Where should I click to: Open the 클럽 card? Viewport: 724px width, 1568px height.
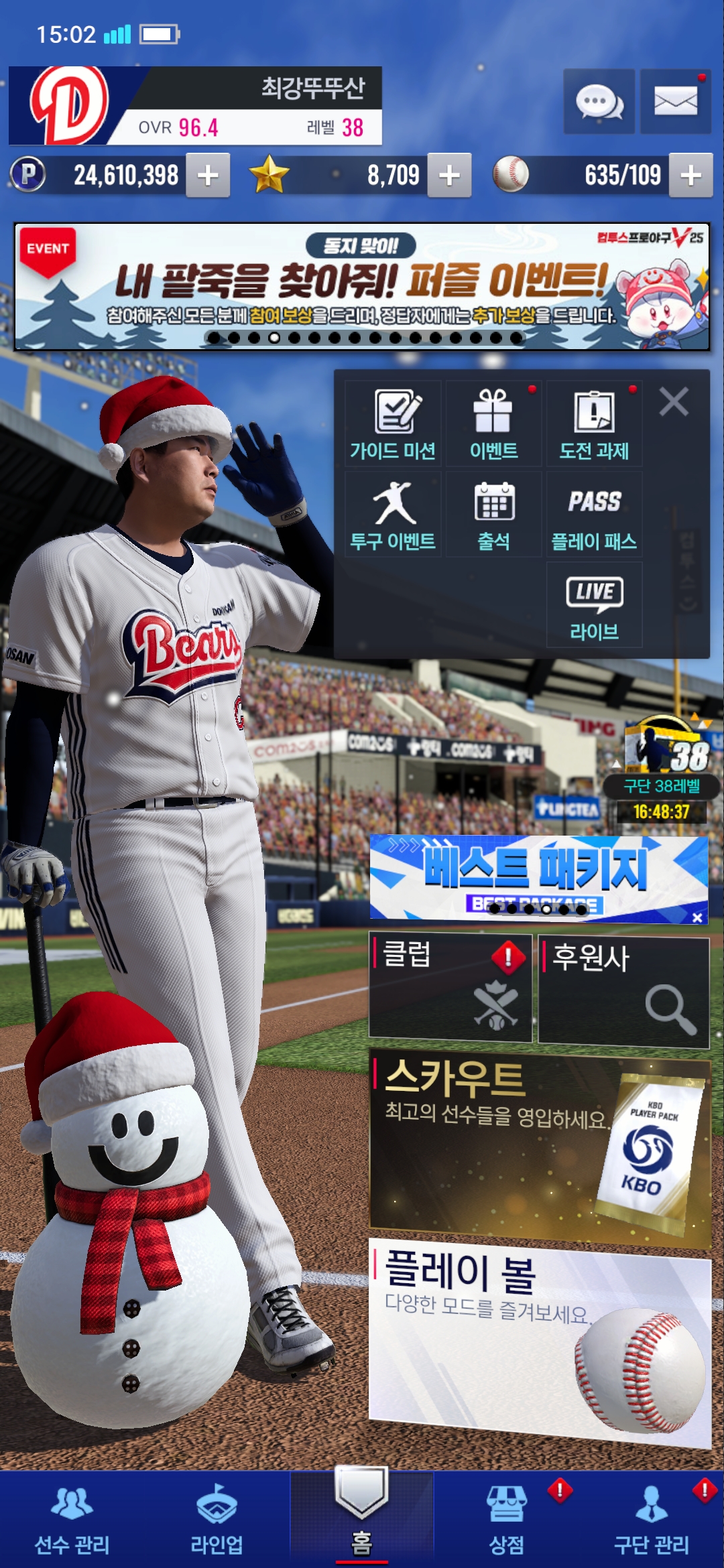coord(450,988)
